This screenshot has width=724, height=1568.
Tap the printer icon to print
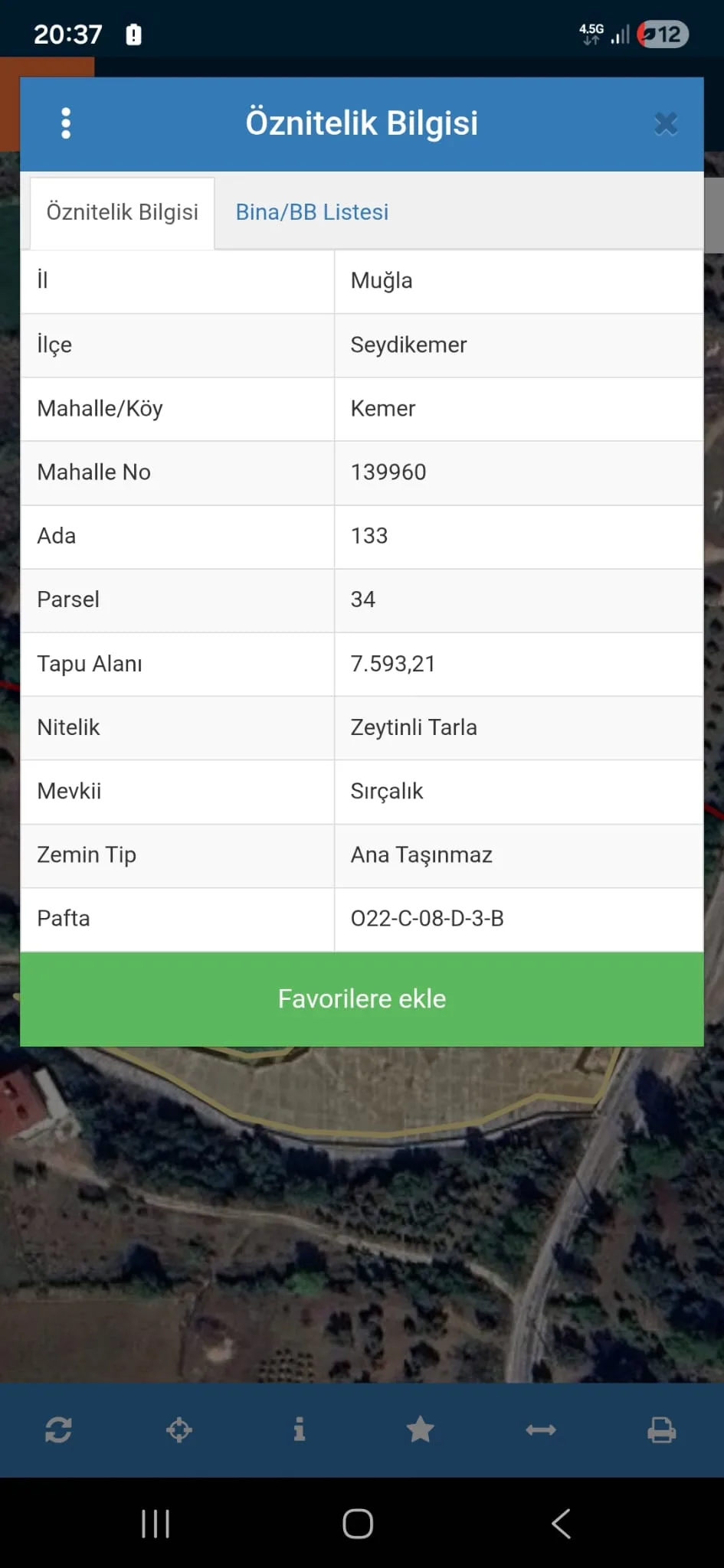pos(661,1429)
